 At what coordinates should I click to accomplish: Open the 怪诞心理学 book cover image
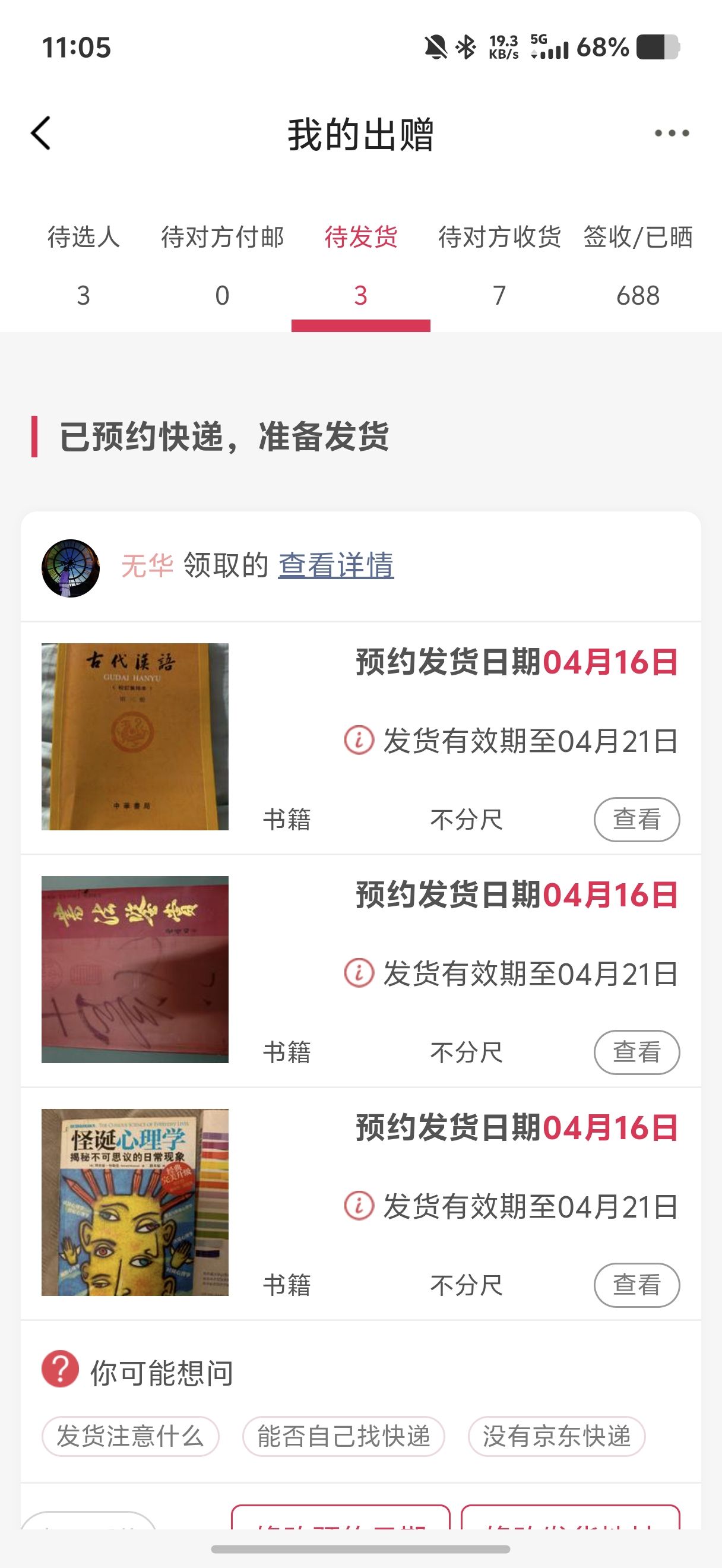(x=135, y=1202)
